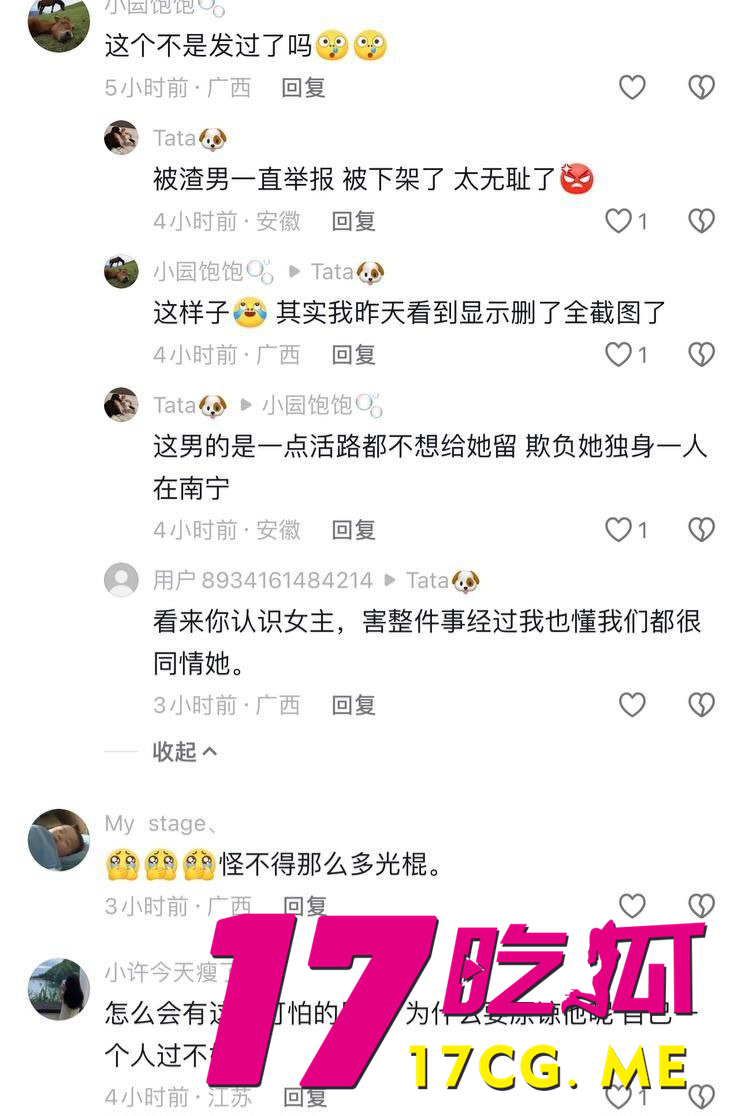Screen dimensions: 744x1116
Task: Reply to the comment "这个不是发过了吗"
Action: (303, 88)
